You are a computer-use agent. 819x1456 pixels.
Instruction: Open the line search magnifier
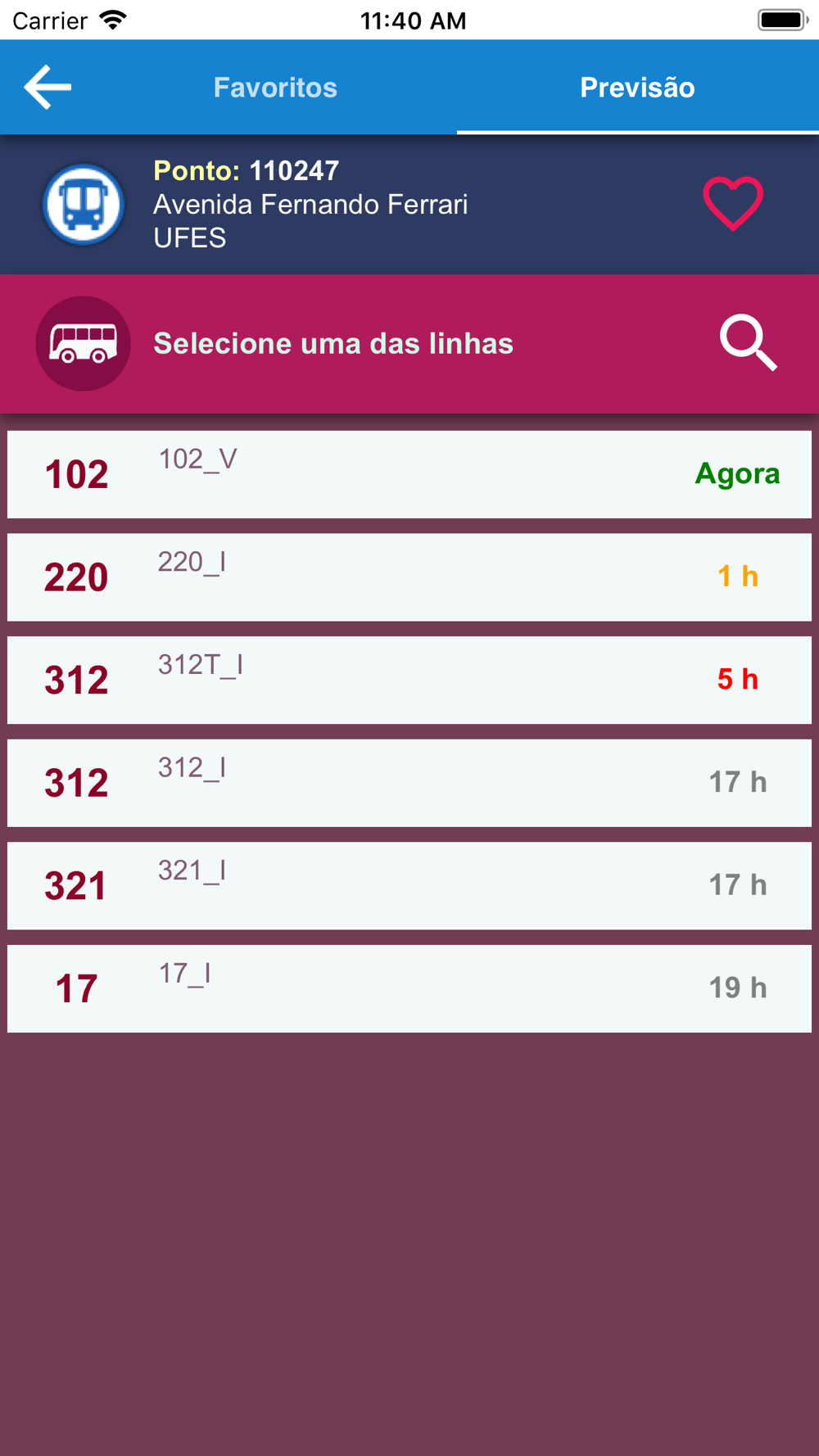click(x=748, y=343)
